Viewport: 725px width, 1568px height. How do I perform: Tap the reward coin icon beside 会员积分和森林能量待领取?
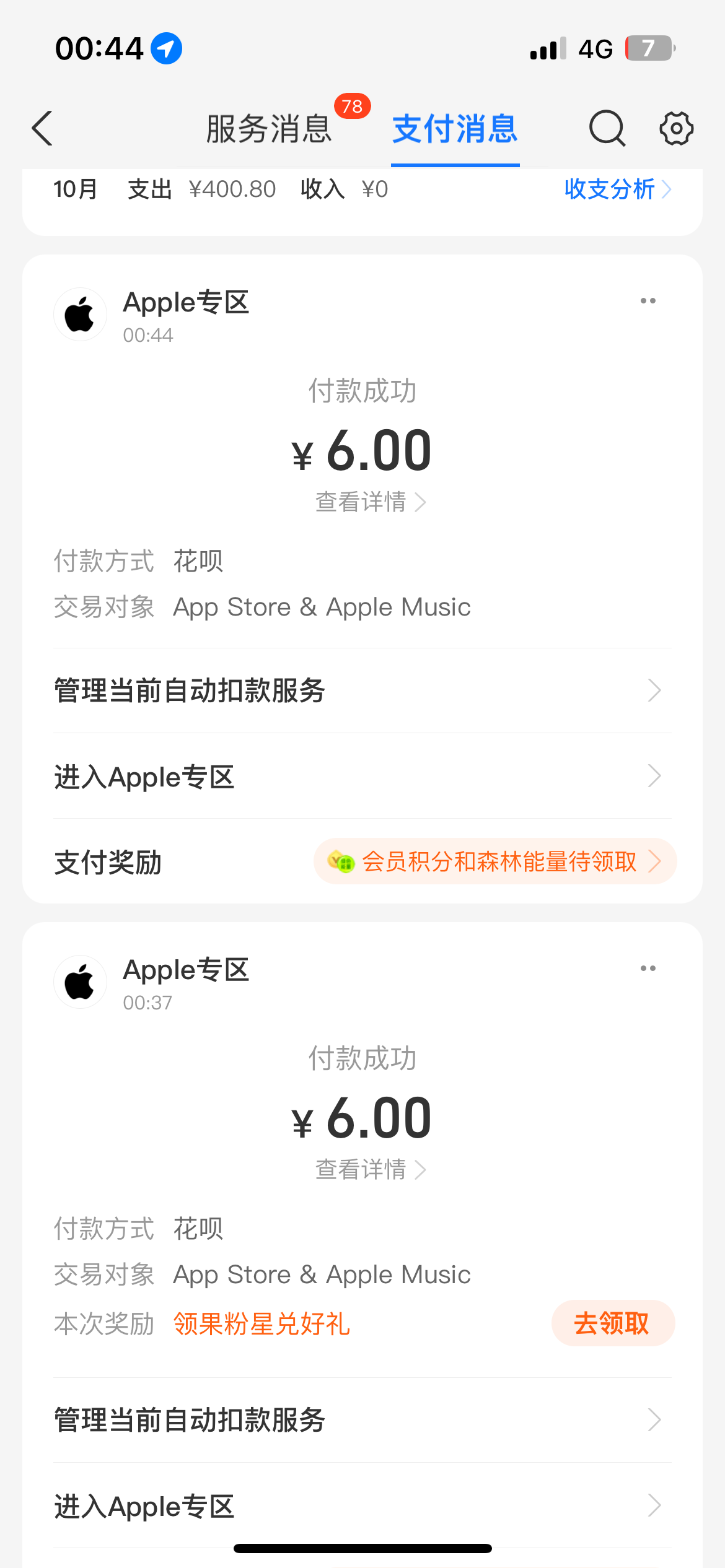340,861
